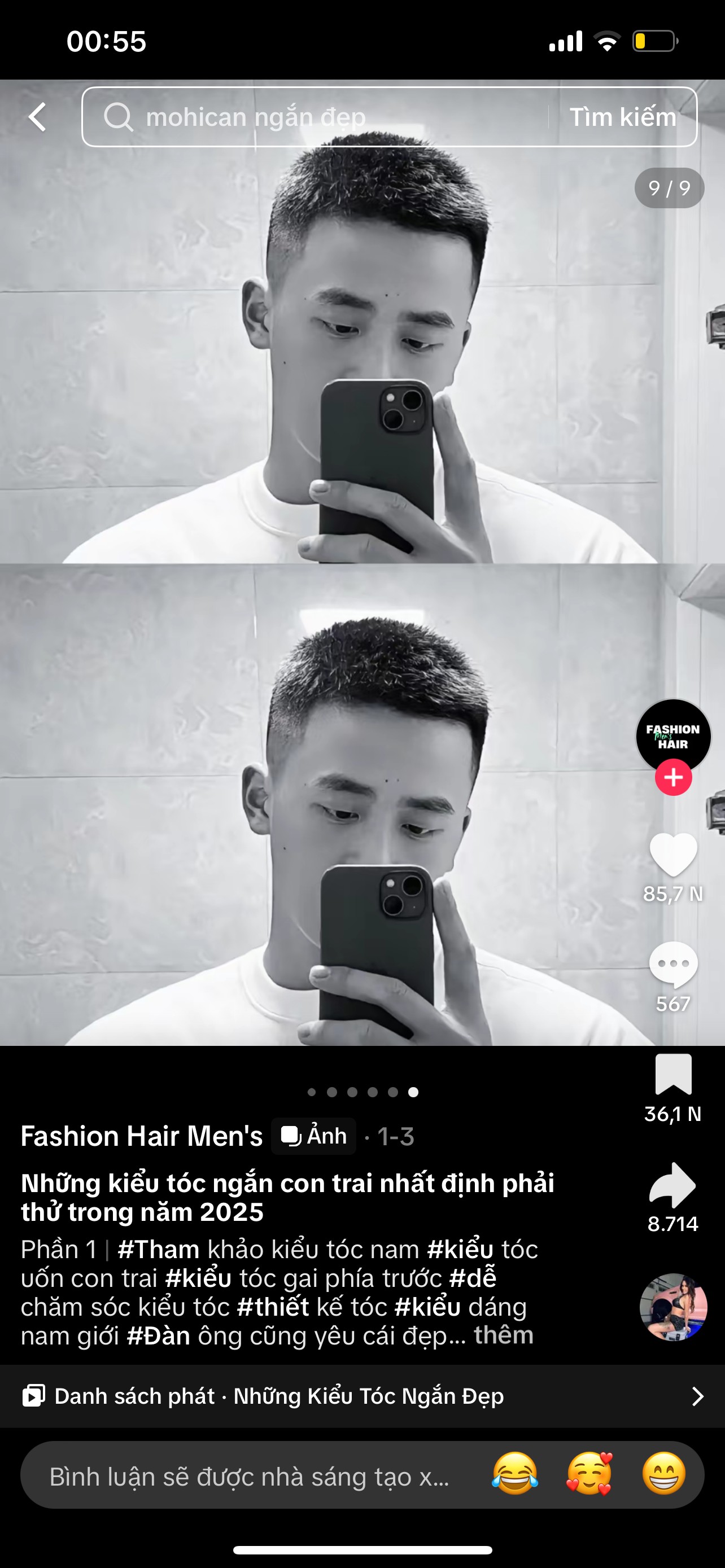Insert the crying-laughing emoji
This screenshot has width=725, height=1568.
(x=515, y=1474)
